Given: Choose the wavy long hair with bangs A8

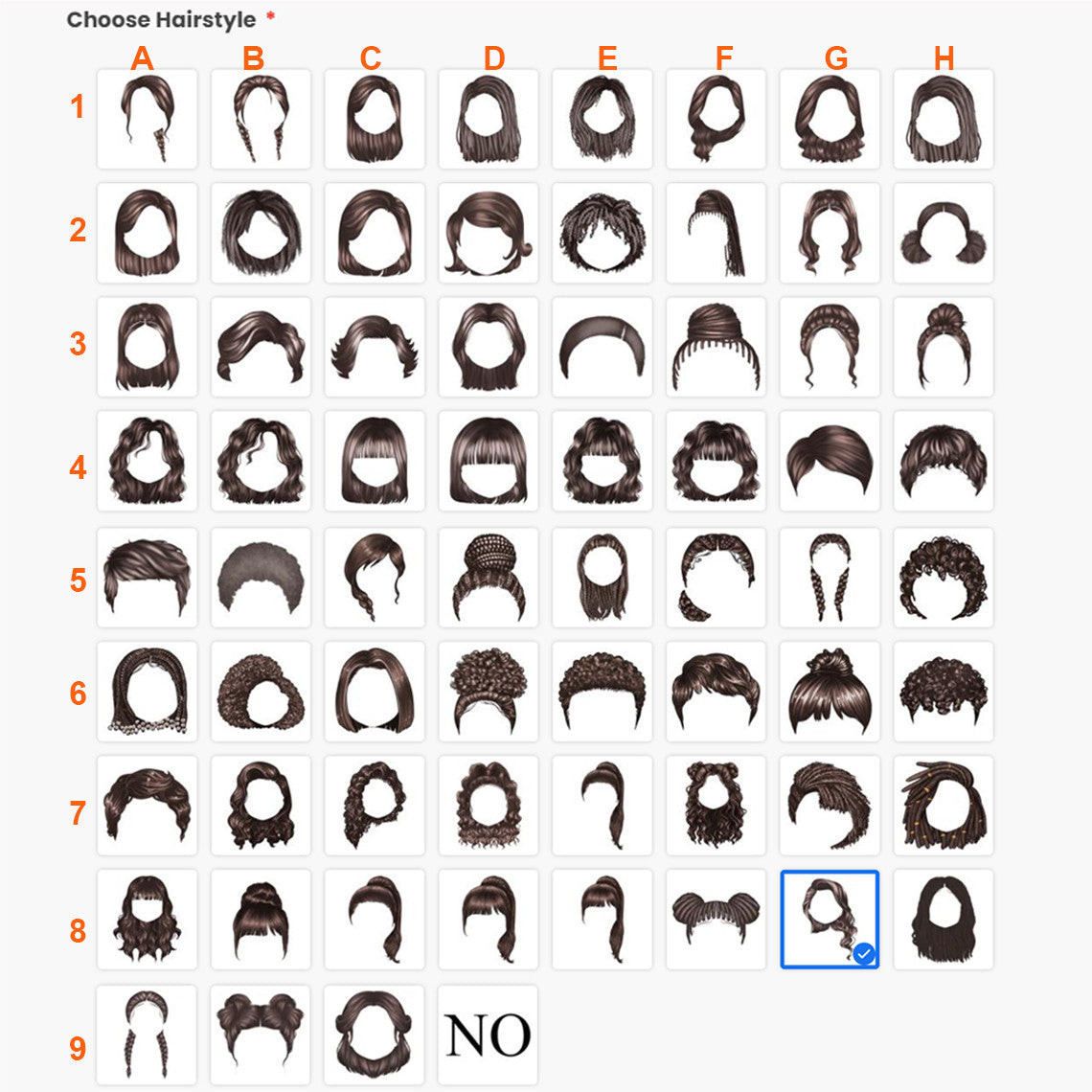Looking at the screenshot, I should coord(148,920).
